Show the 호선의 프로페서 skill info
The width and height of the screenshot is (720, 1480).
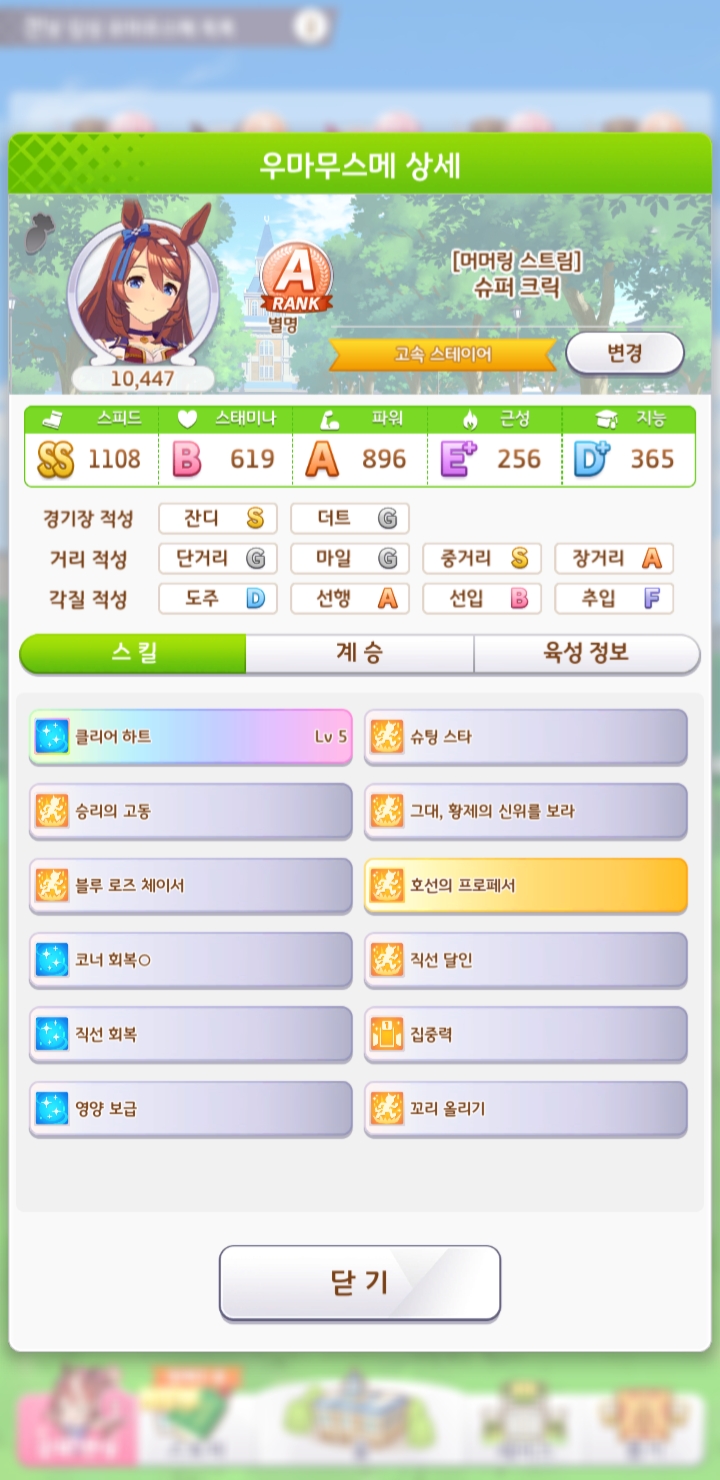click(525, 885)
